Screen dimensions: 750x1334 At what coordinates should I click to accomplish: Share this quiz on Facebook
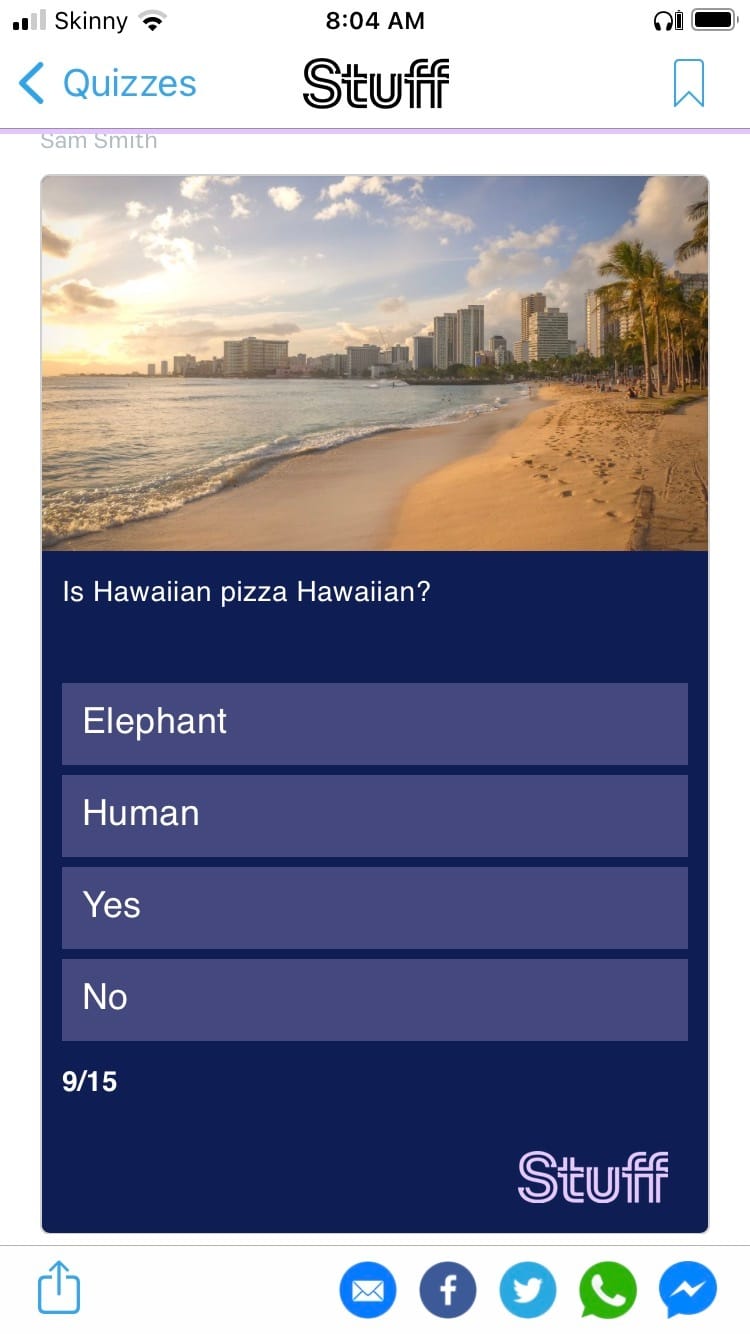click(x=448, y=1290)
